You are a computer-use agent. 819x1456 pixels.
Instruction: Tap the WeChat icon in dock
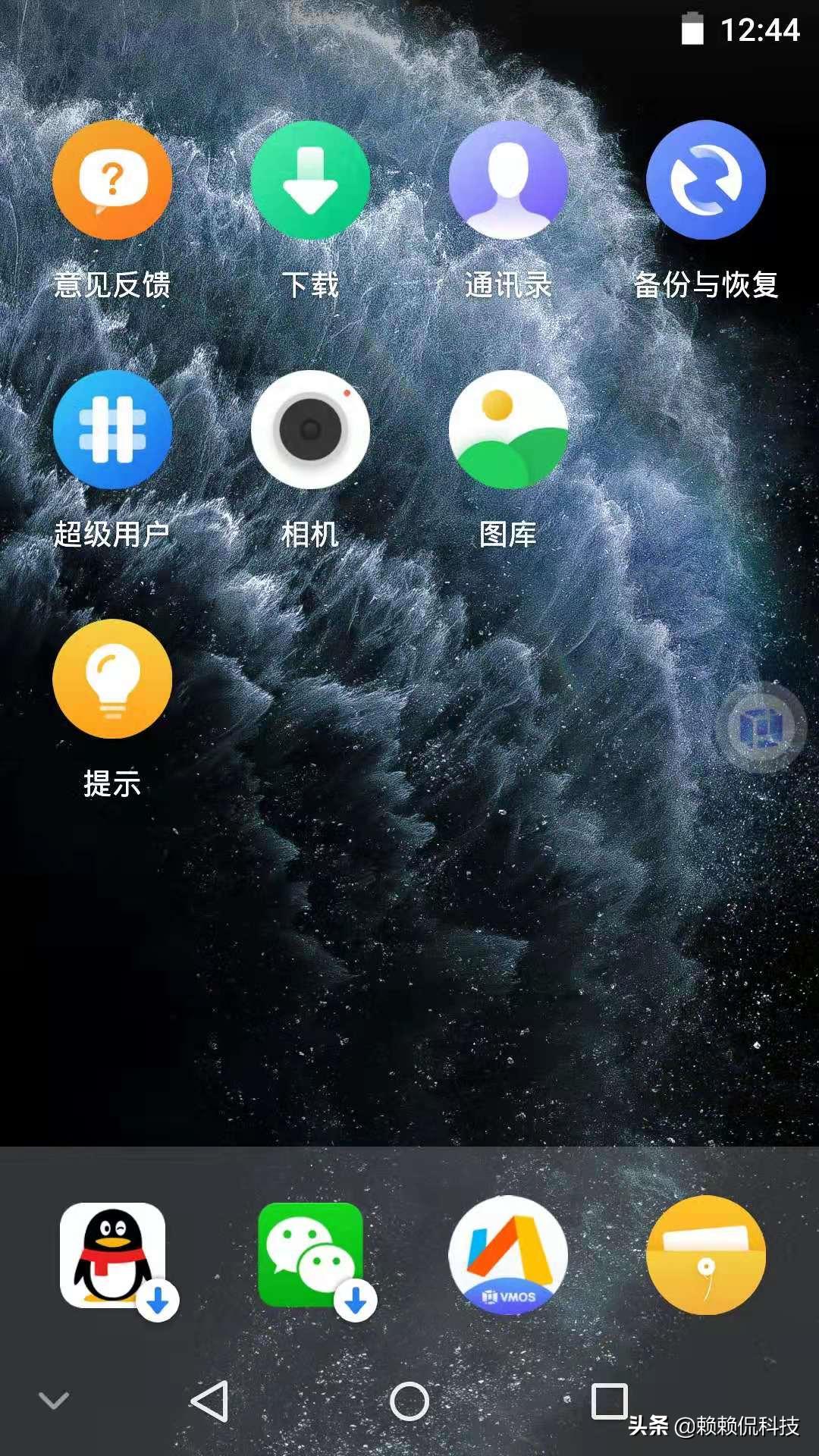[x=310, y=1255]
